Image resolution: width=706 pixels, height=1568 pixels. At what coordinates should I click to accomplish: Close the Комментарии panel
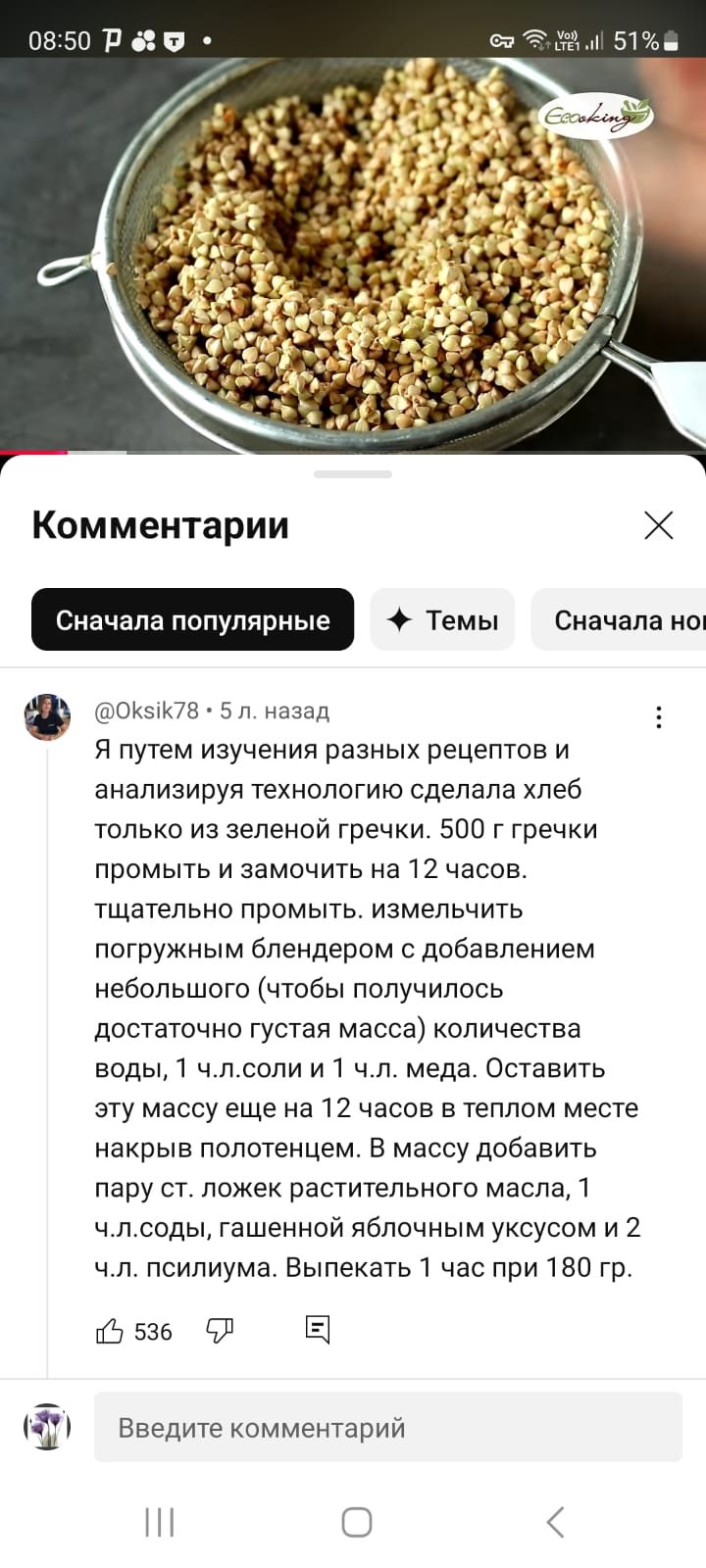658,525
